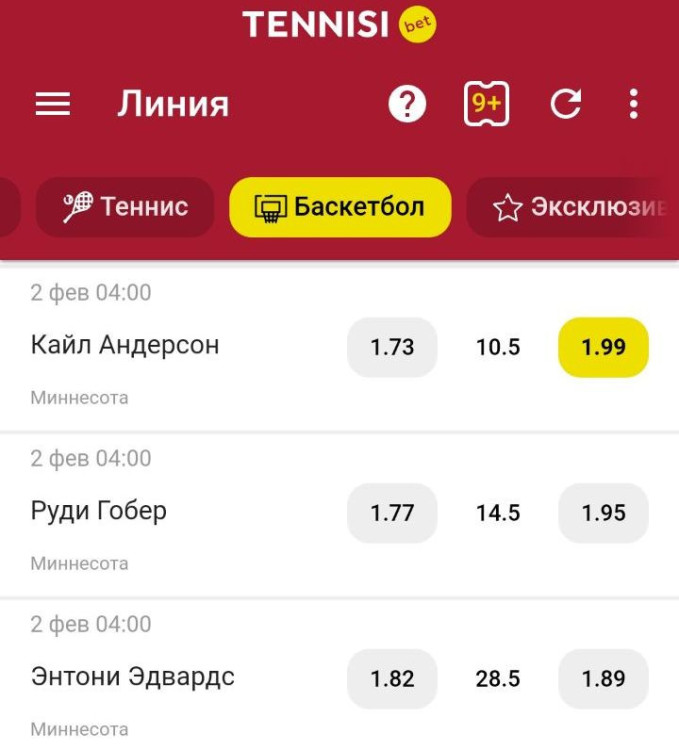
Task: Open the hamburger navigation menu
Action: (x=53, y=104)
